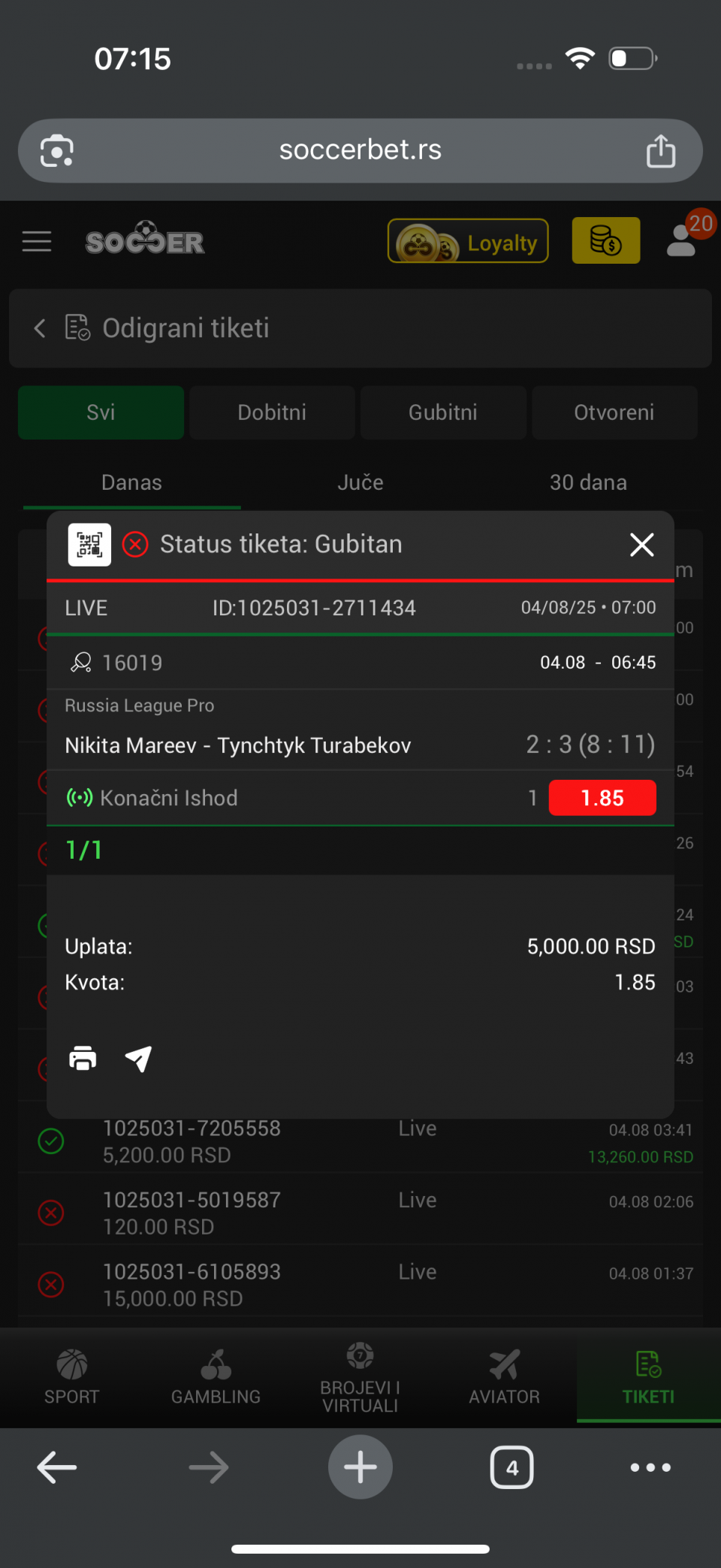Print the lost ticket
The image size is (721, 1568).
(83, 1058)
